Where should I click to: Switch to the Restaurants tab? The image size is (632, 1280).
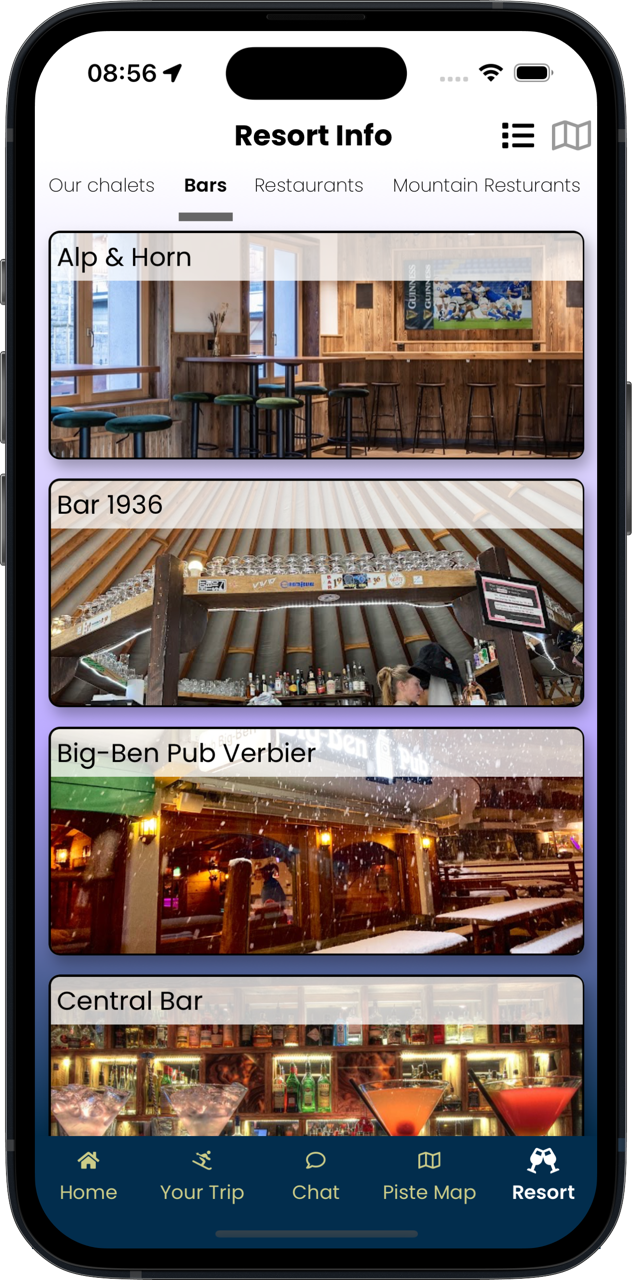click(309, 185)
